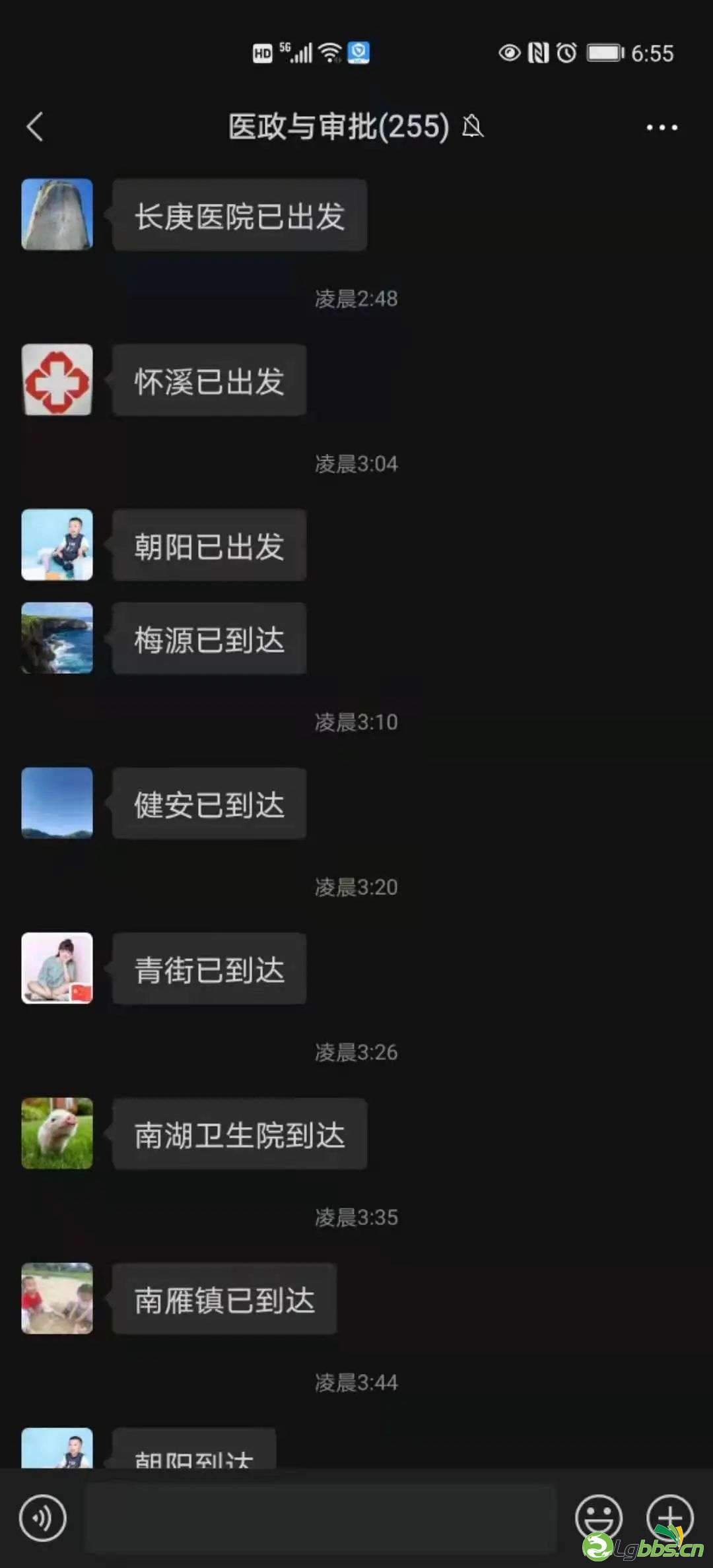Tap the message text input field
Screen dimensions: 713x1568
321,1518
